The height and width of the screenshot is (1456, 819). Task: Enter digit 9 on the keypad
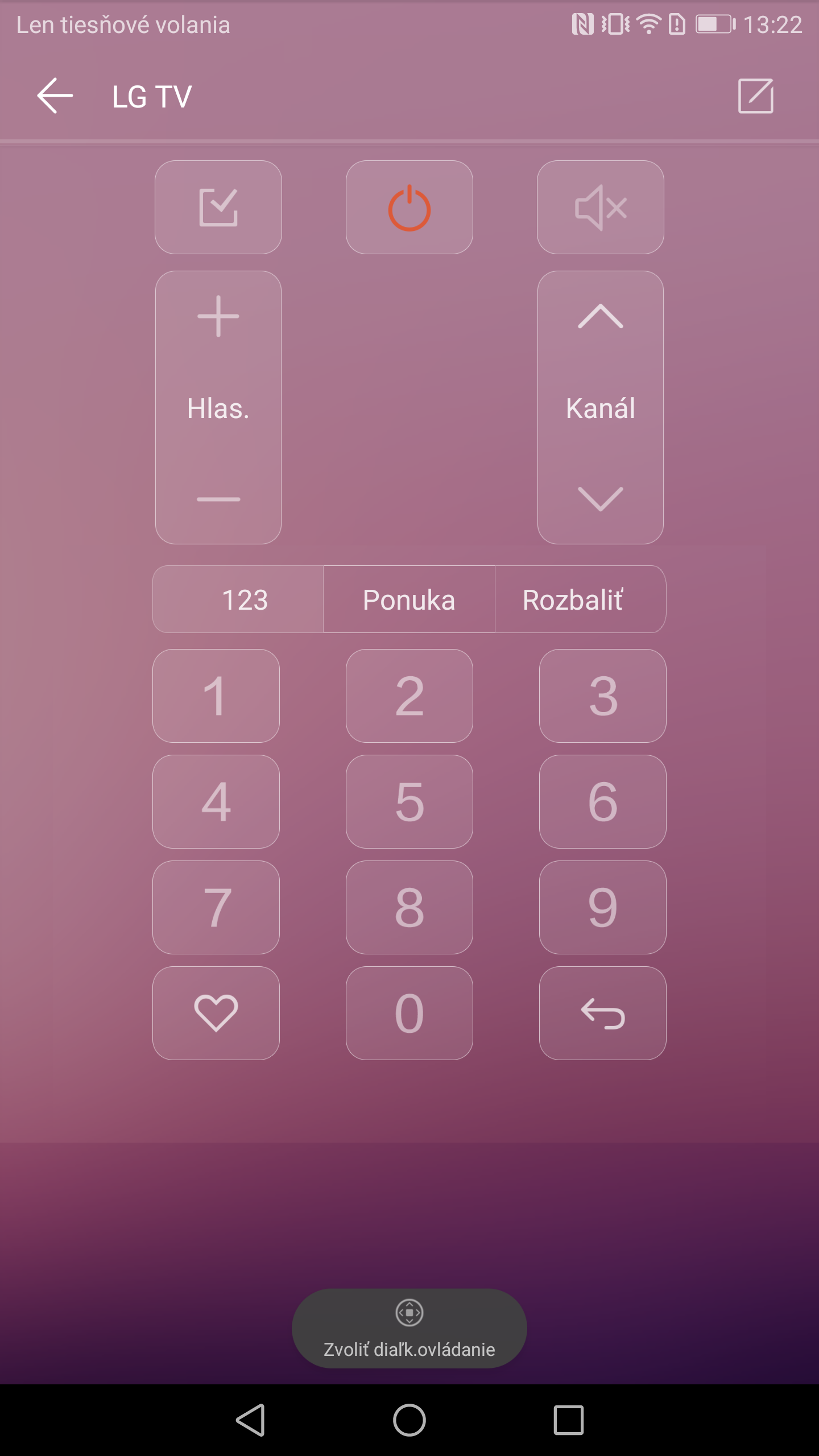pyautogui.click(x=602, y=907)
